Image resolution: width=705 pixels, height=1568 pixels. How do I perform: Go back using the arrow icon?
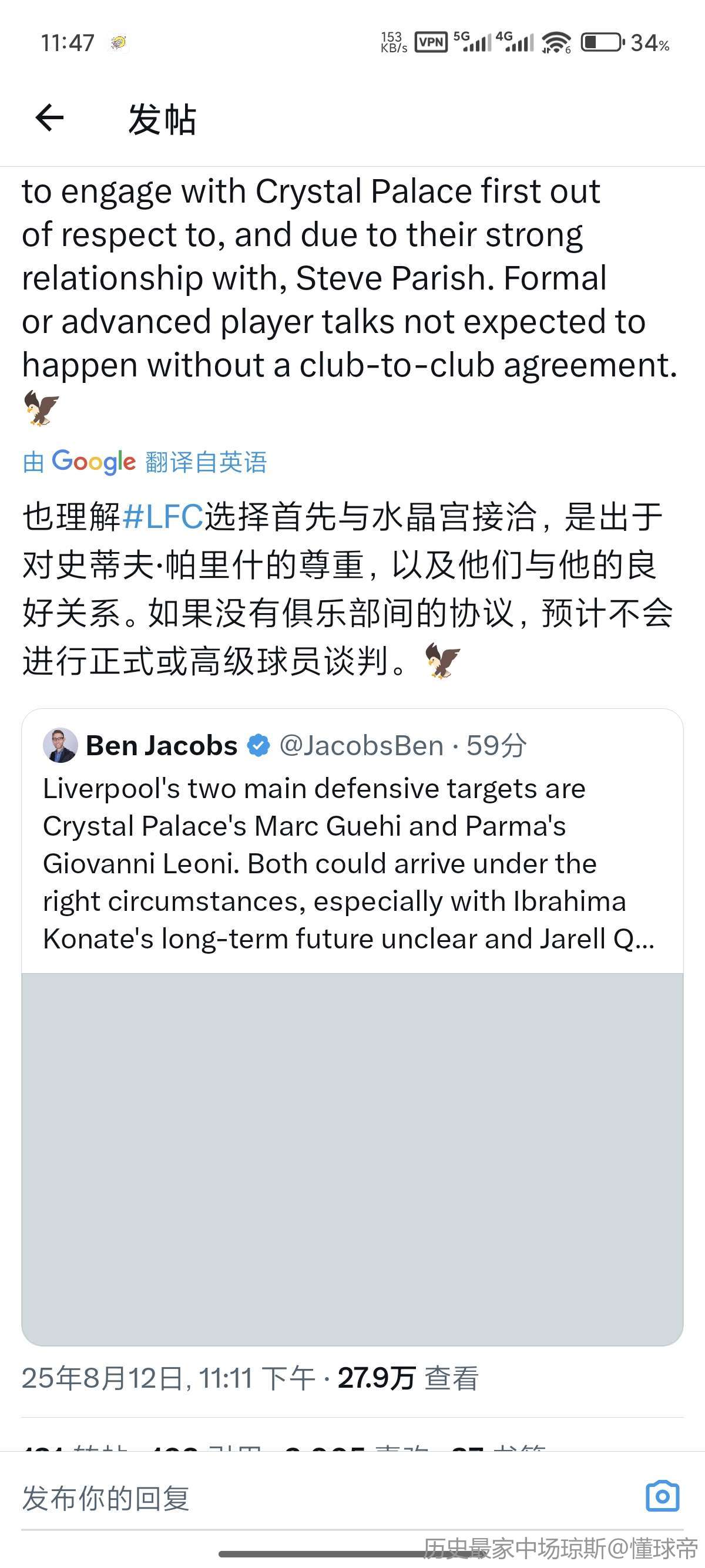pos(50,117)
